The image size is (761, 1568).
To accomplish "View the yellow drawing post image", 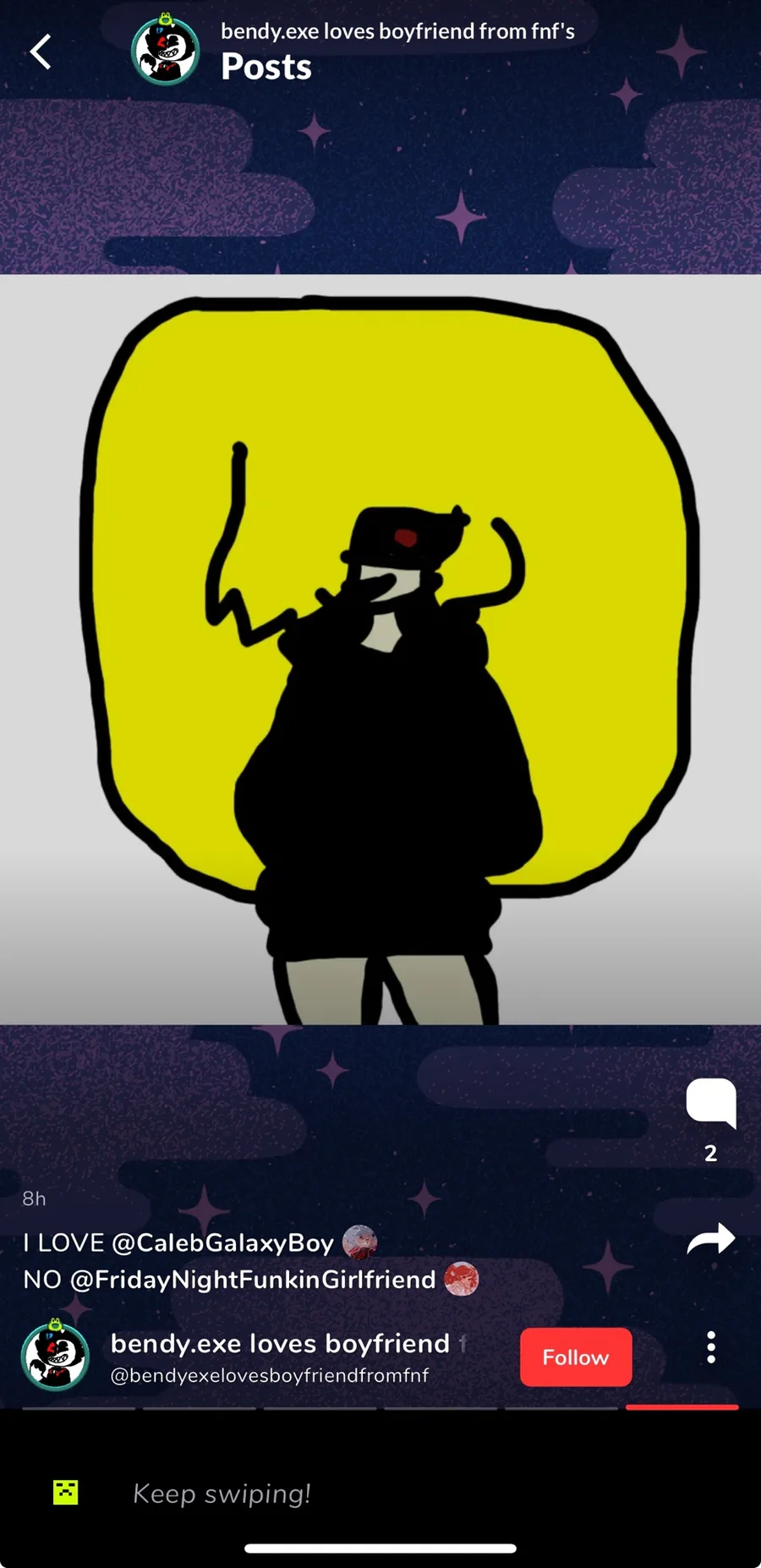I will coord(380,650).
